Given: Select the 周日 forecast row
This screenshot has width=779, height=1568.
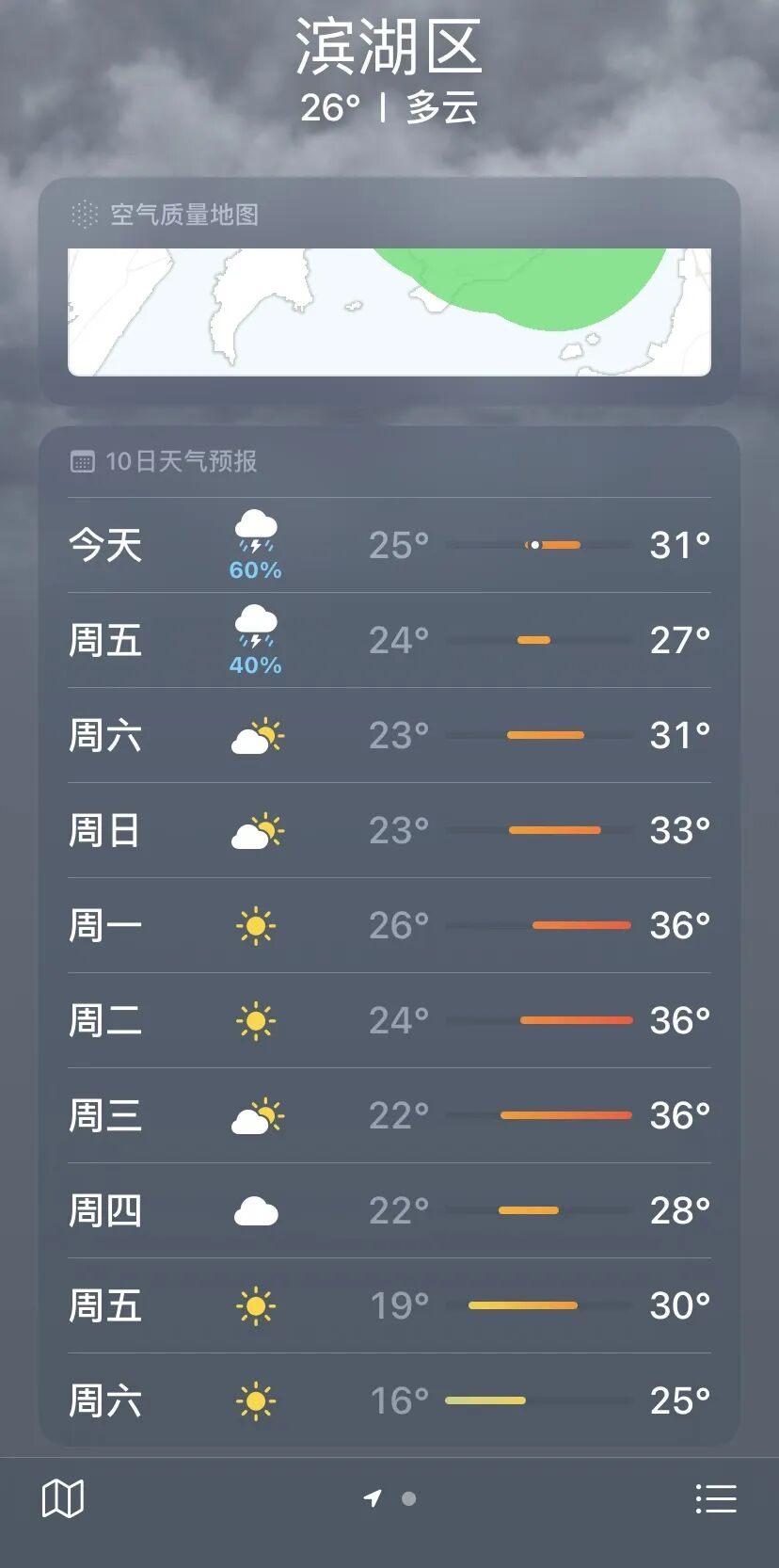Looking at the screenshot, I should (389, 830).
